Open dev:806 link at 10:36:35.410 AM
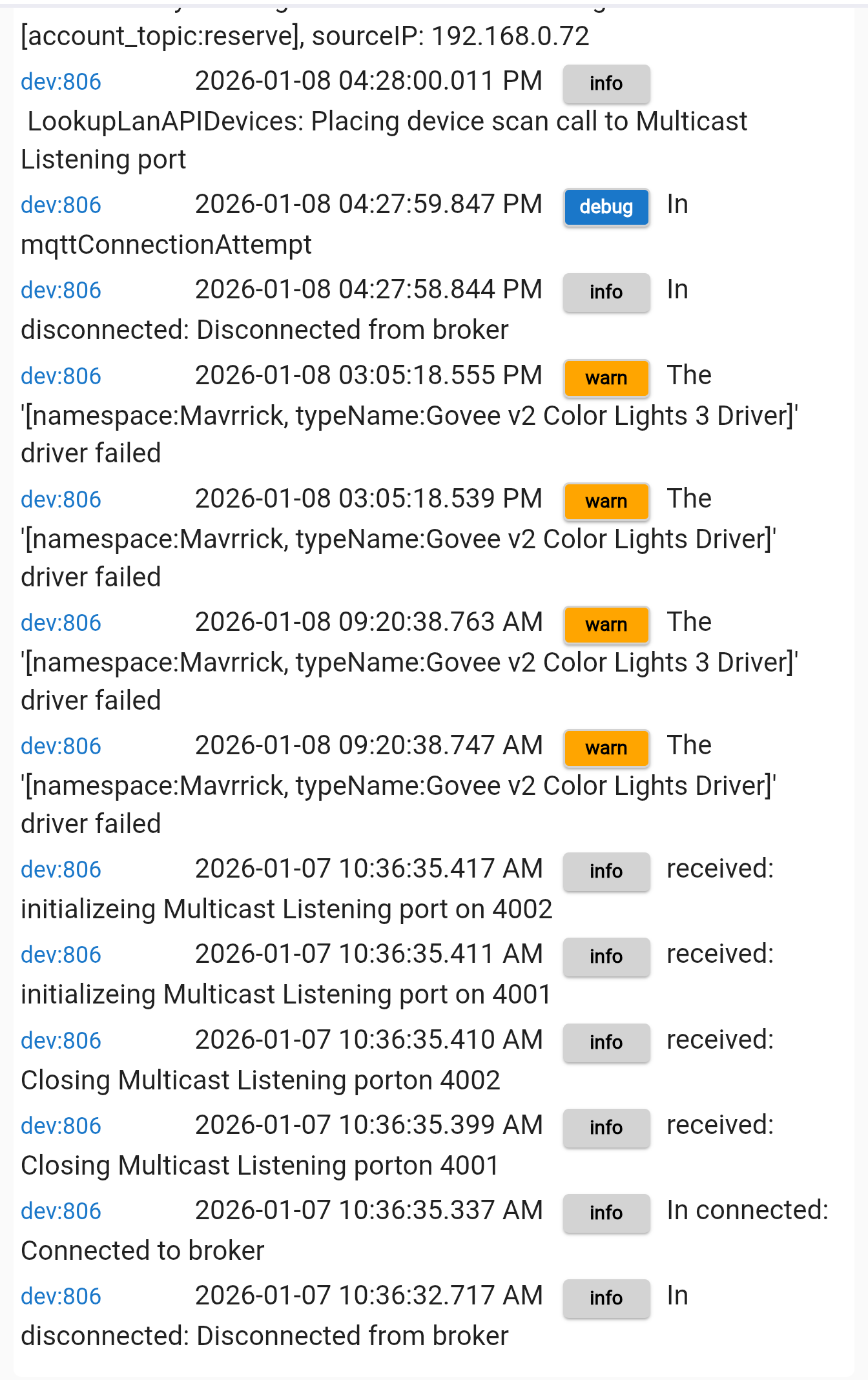 pyautogui.click(x=61, y=1041)
